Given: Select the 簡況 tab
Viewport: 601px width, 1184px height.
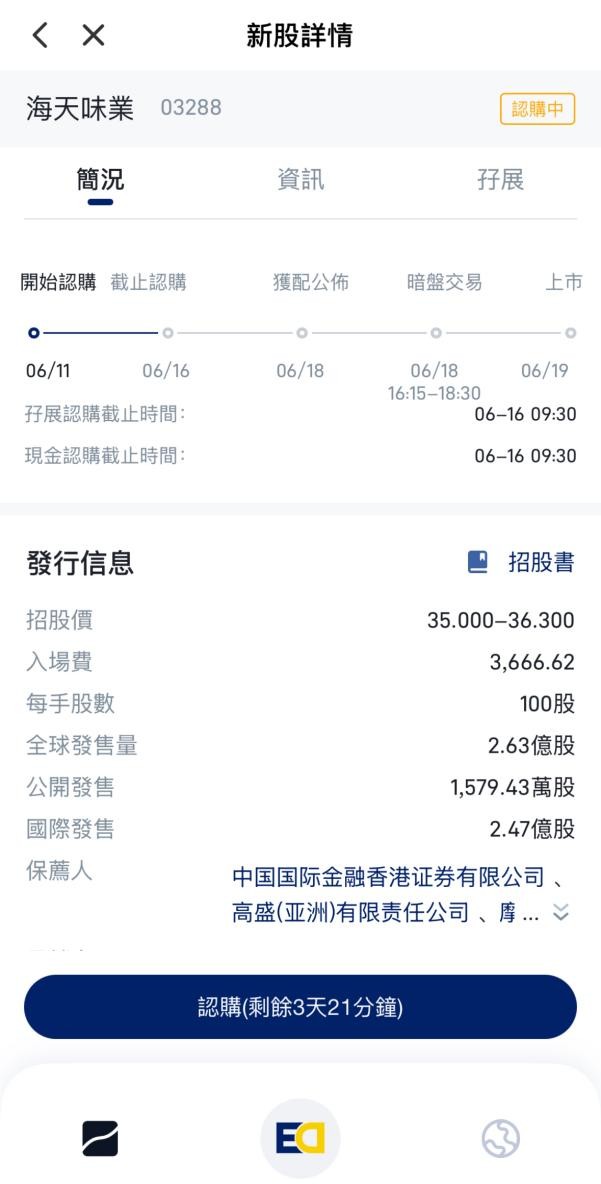Looking at the screenshot, I should pyautogui.click(x=100, y=180).
